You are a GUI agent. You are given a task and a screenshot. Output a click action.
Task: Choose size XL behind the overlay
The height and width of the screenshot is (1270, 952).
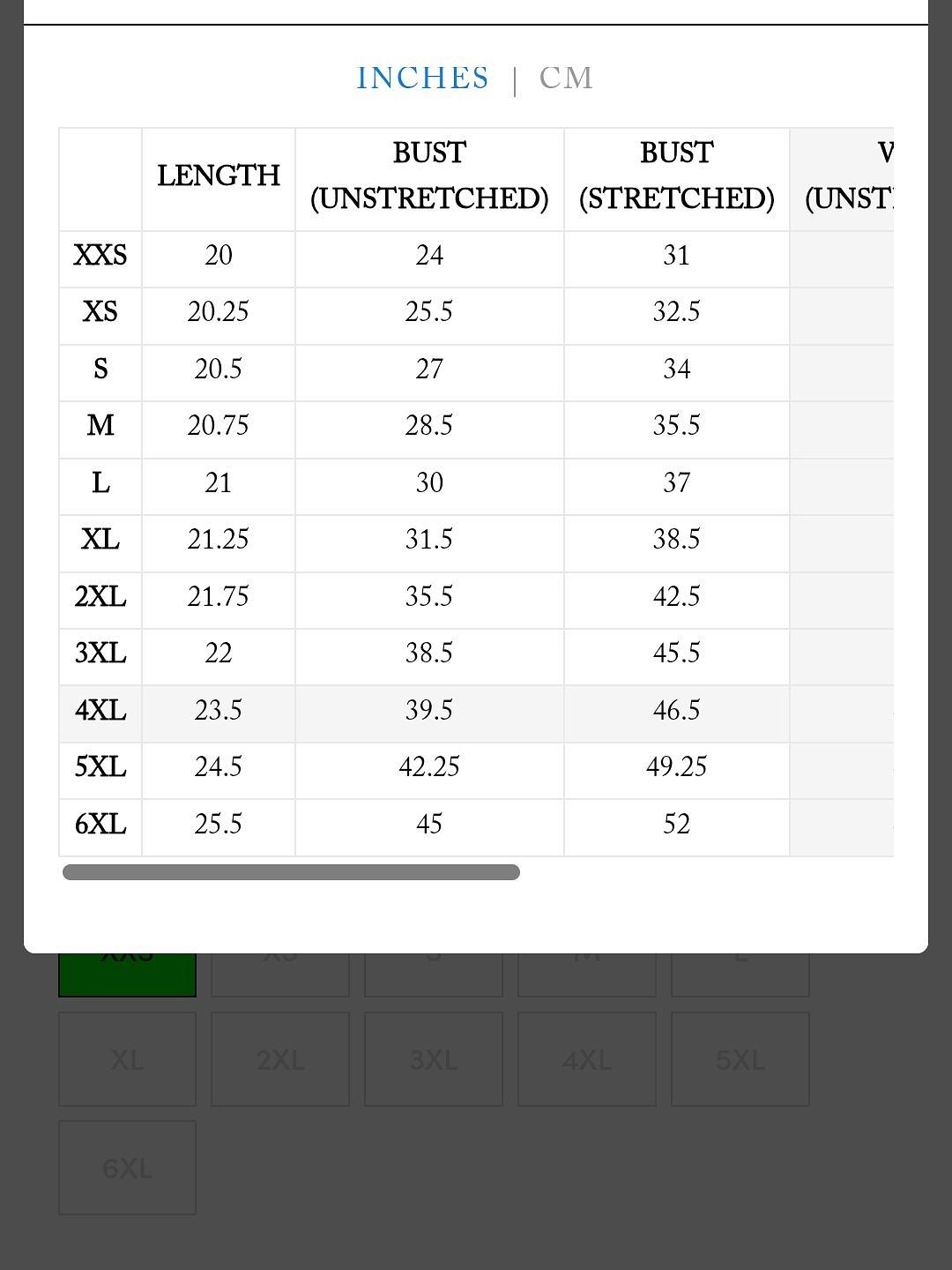pos(127,1059)
